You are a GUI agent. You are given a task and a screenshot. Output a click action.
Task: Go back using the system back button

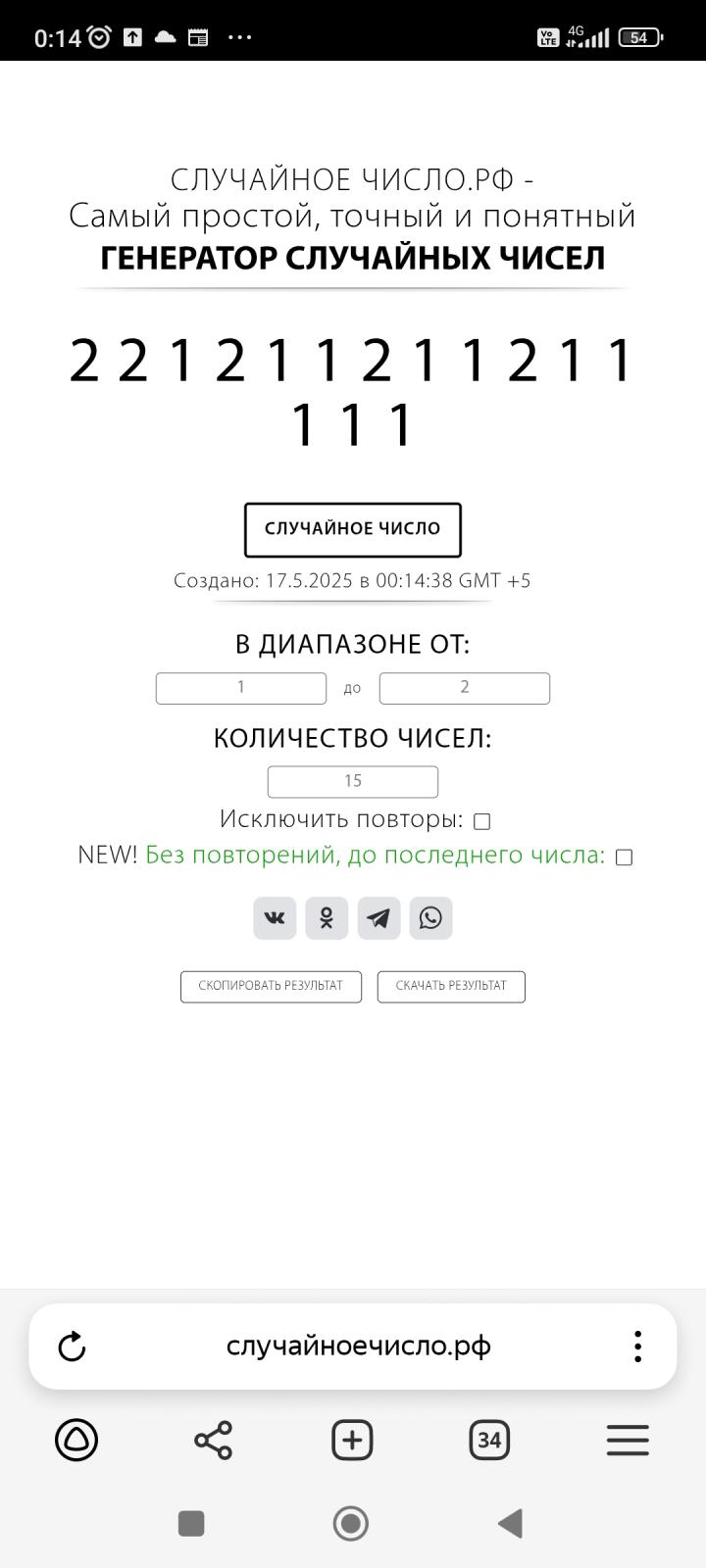[510, 1523]
